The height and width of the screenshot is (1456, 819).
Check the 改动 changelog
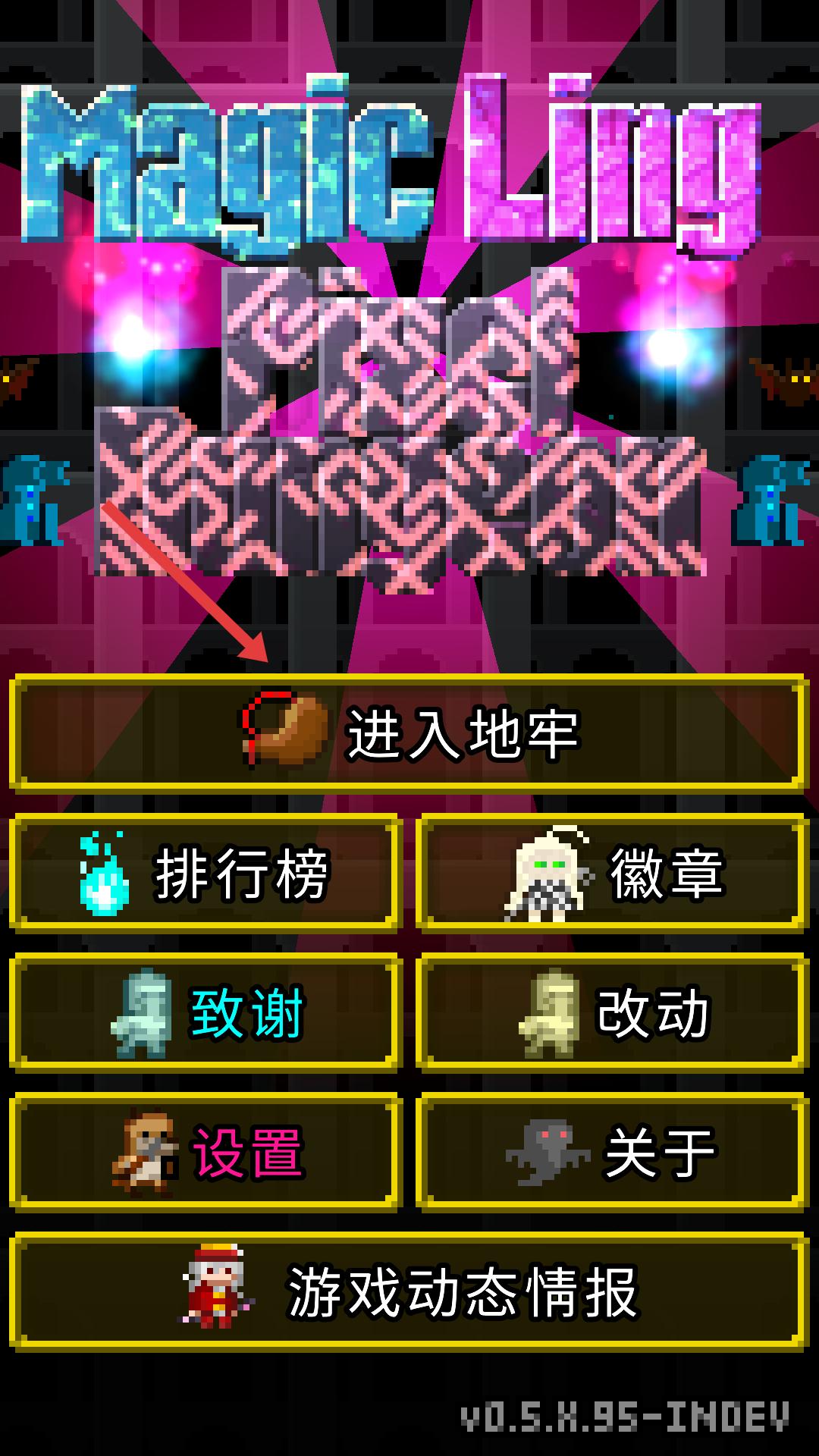[x=612, y=1012]
